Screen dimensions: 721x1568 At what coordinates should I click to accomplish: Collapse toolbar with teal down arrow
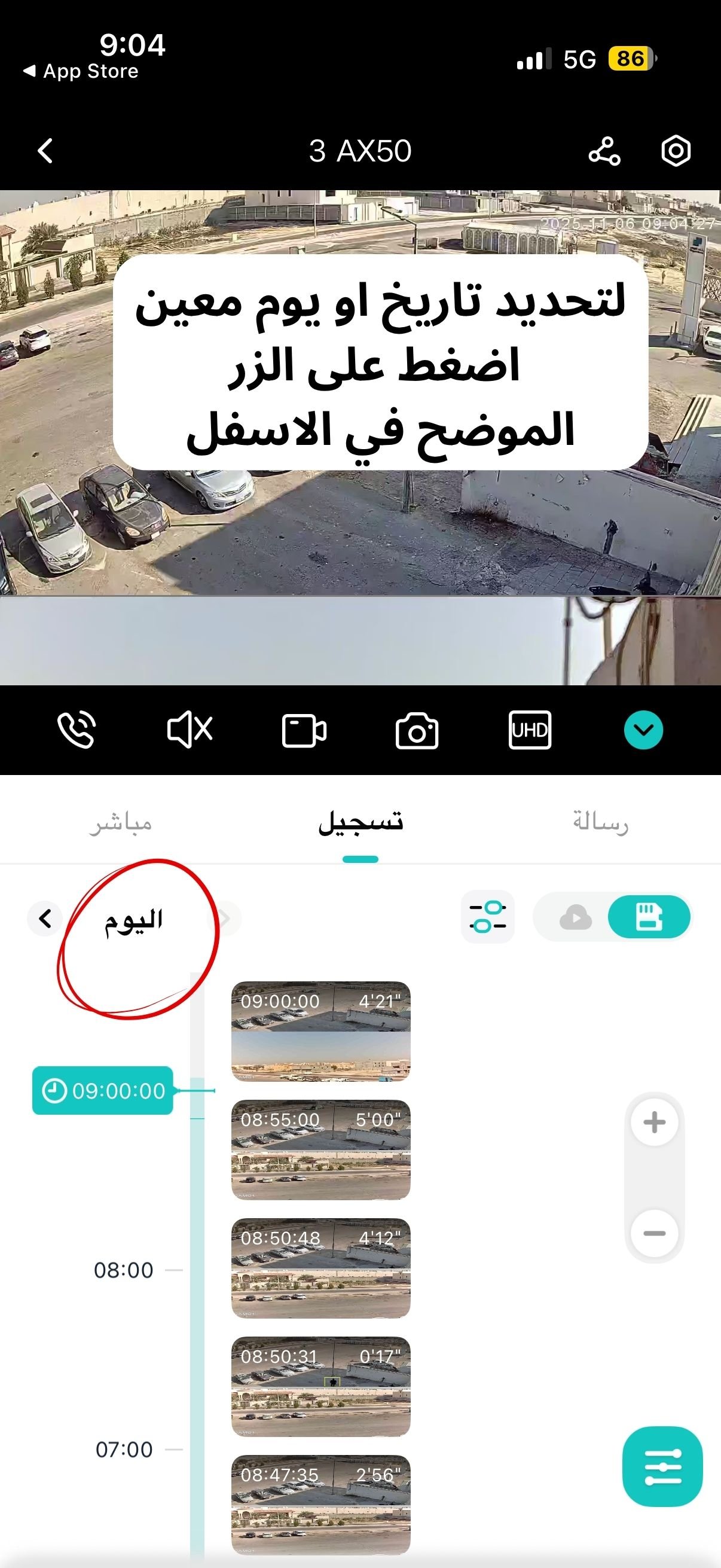point(643,729)
